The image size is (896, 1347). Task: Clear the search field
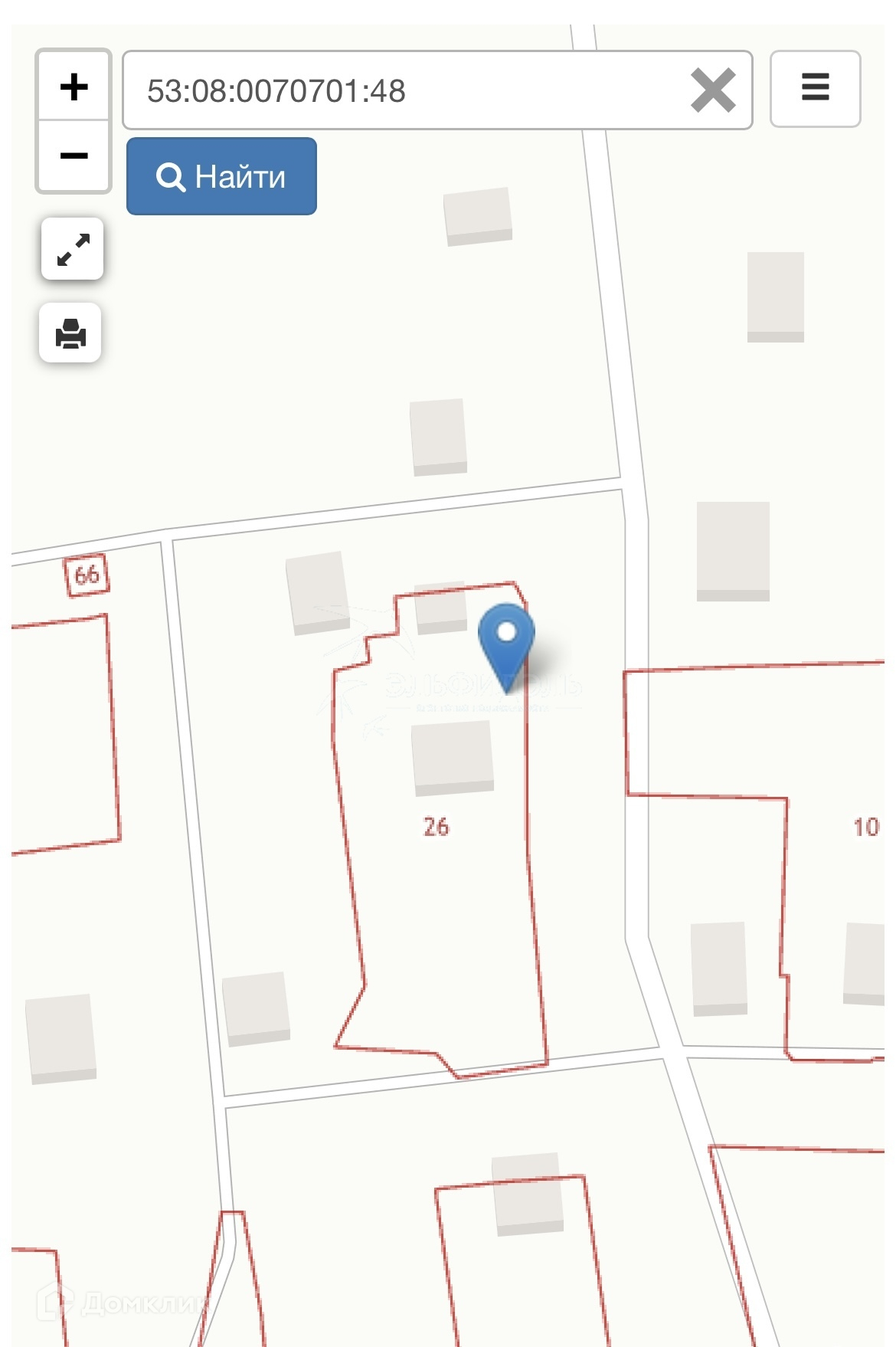pos(713,90)
